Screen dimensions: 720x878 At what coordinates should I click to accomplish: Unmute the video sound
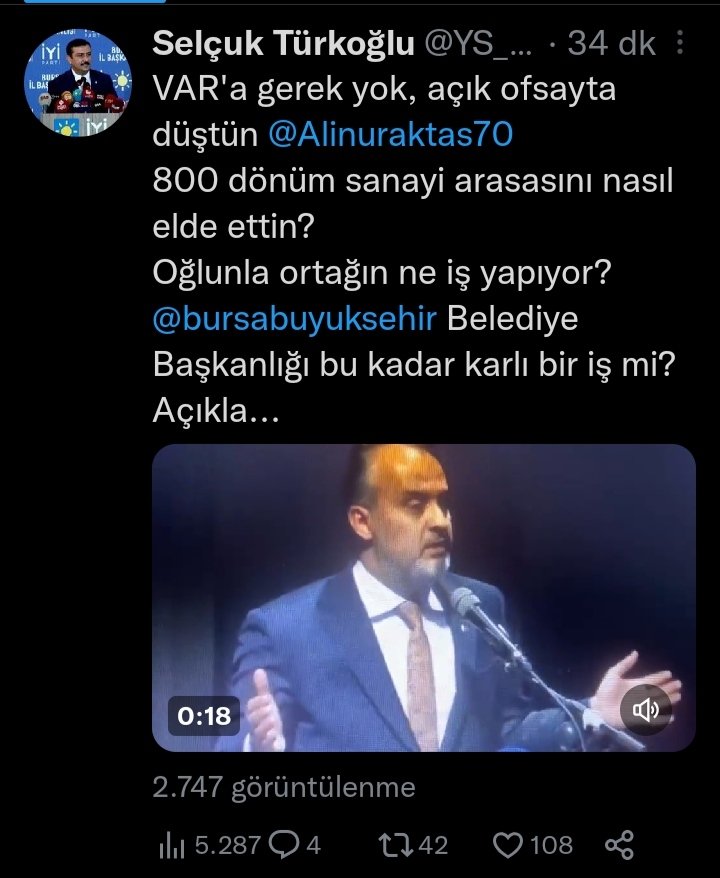[645, 712]
